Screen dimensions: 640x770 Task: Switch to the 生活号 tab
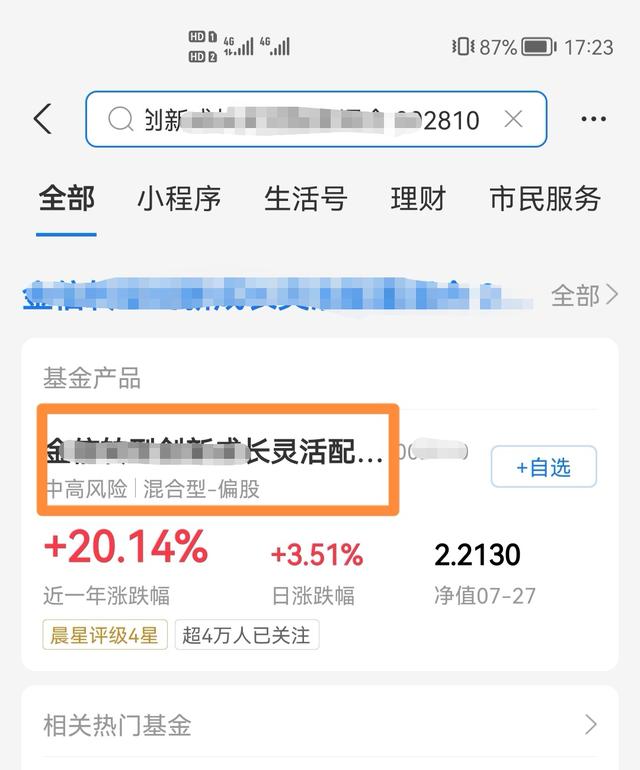coord(305,198)
